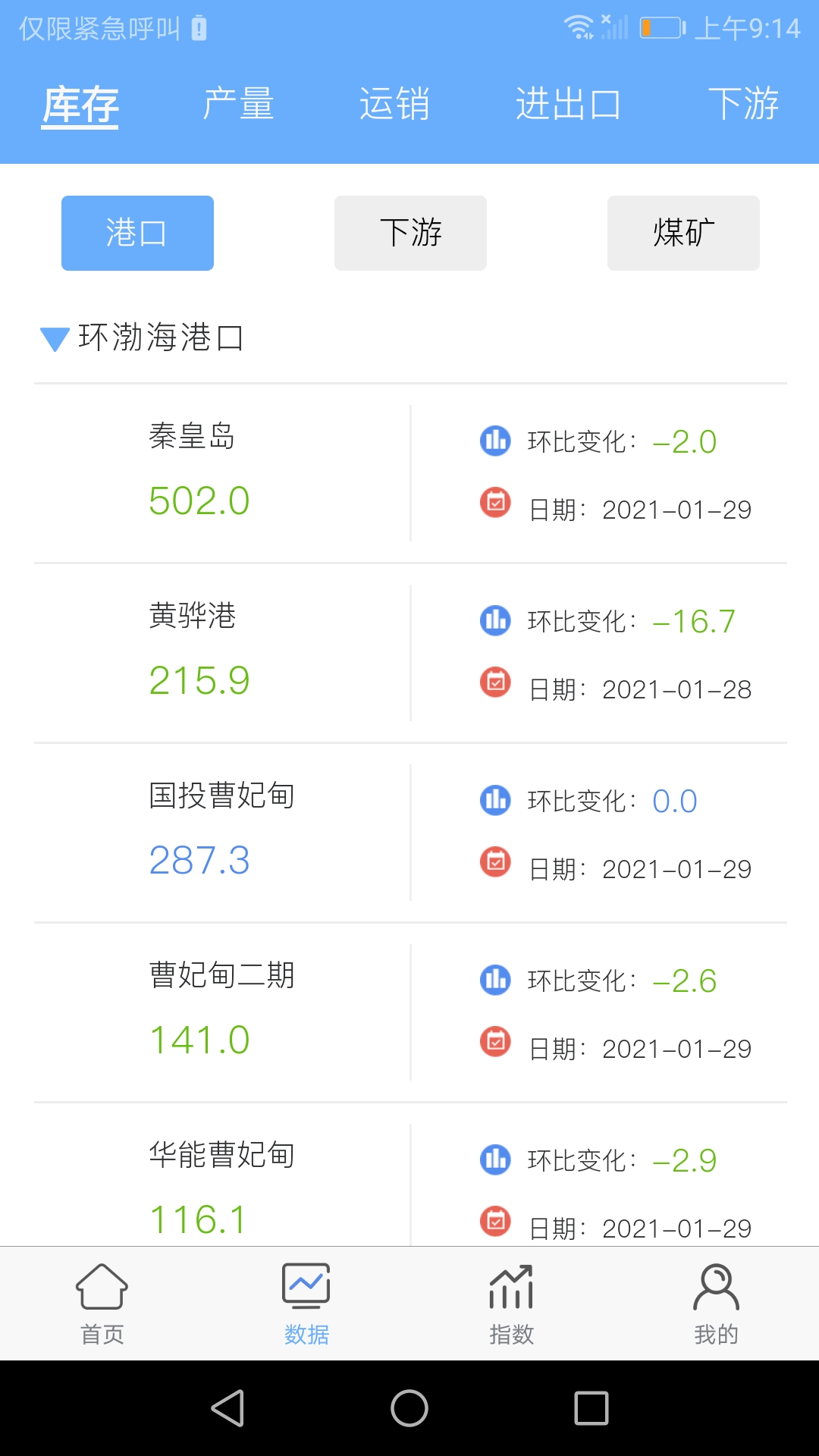
Task: Activate the 煤矿 filter option
Action: (x=682, y=233)
